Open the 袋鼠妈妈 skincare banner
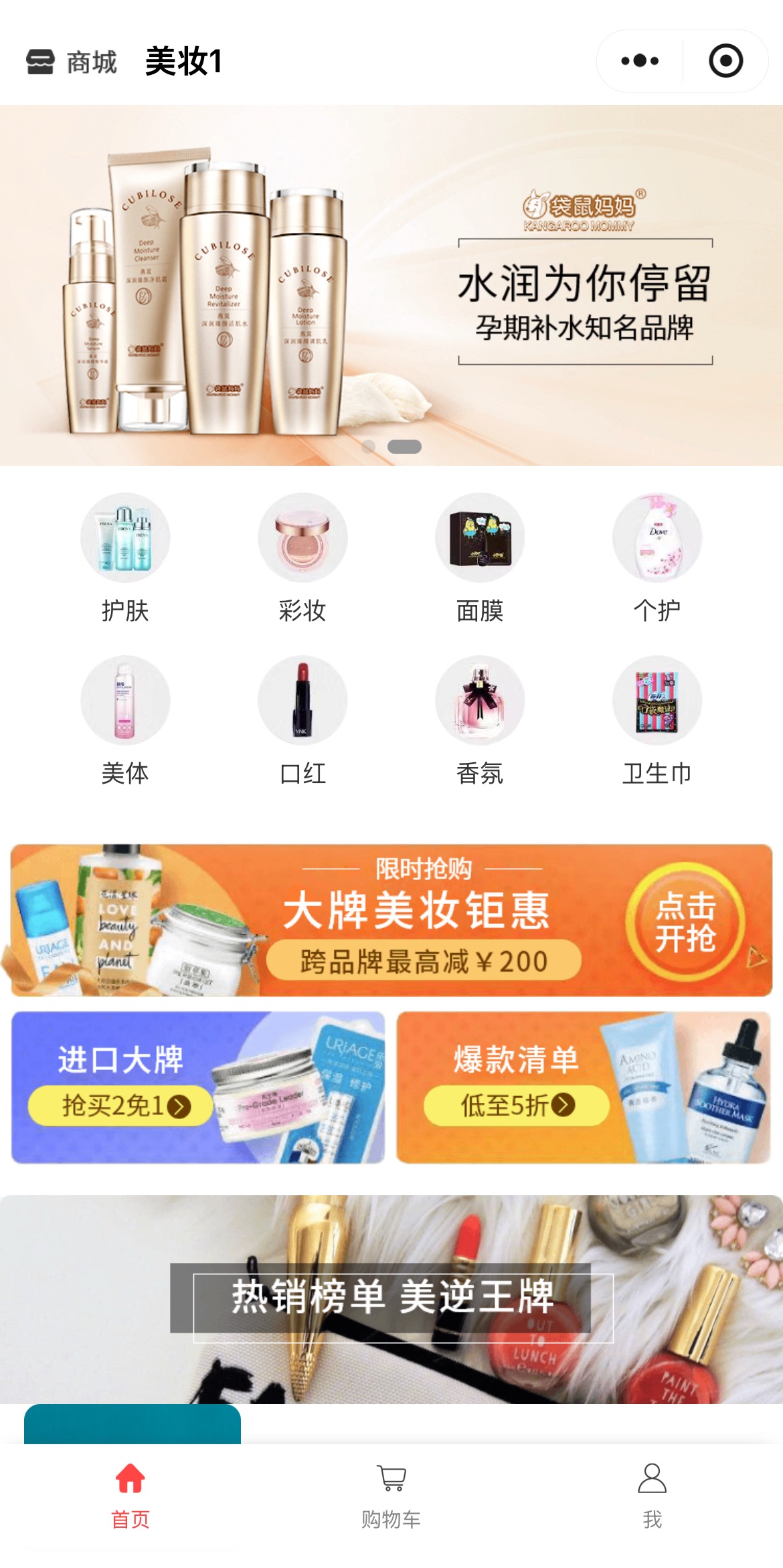This screenshot has height=1568, width=783. click(x=391, y=284)
